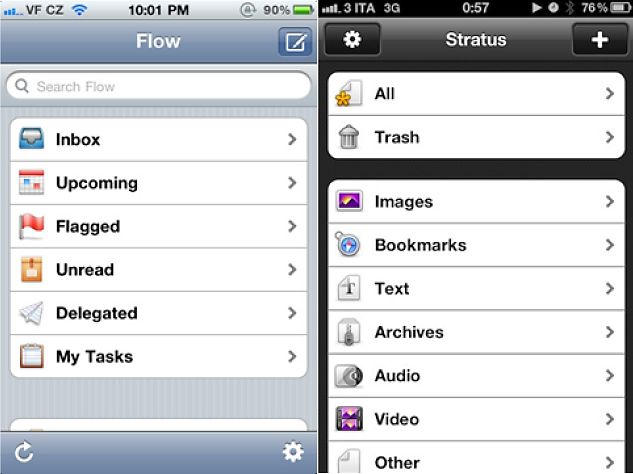This screenshot has width=633, height=474.
Task: Open the Upcoming list
Action: pos(160,183)
